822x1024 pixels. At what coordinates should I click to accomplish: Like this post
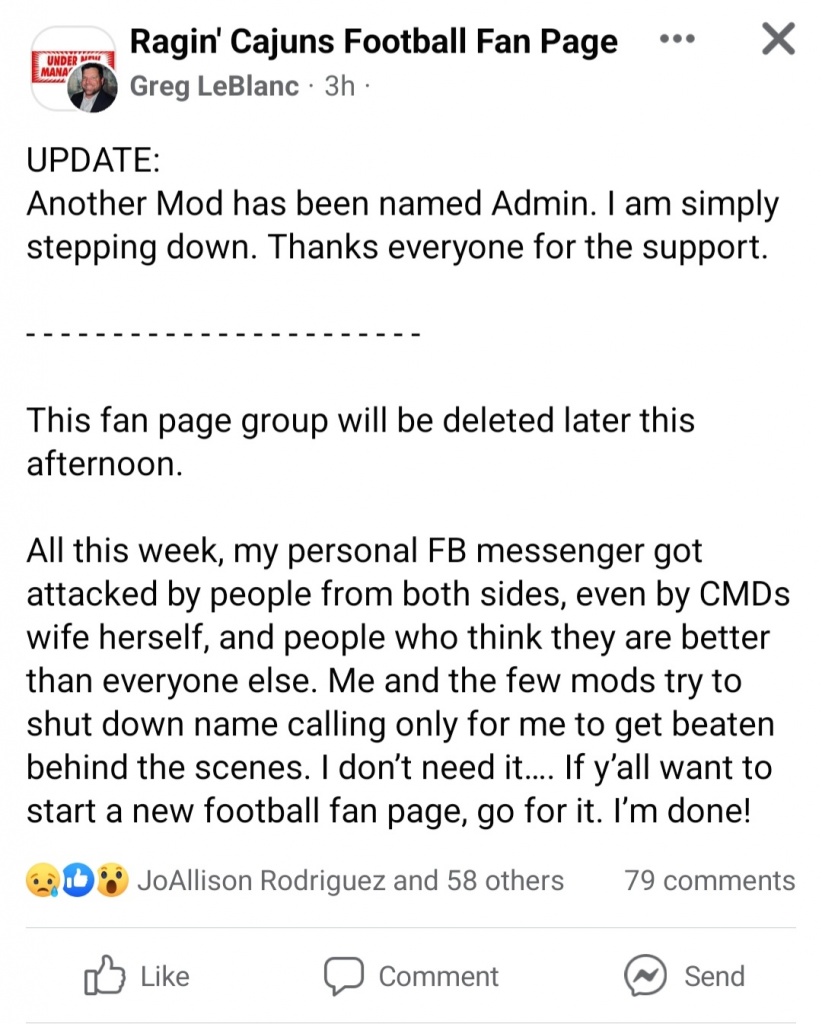point(137,975)
